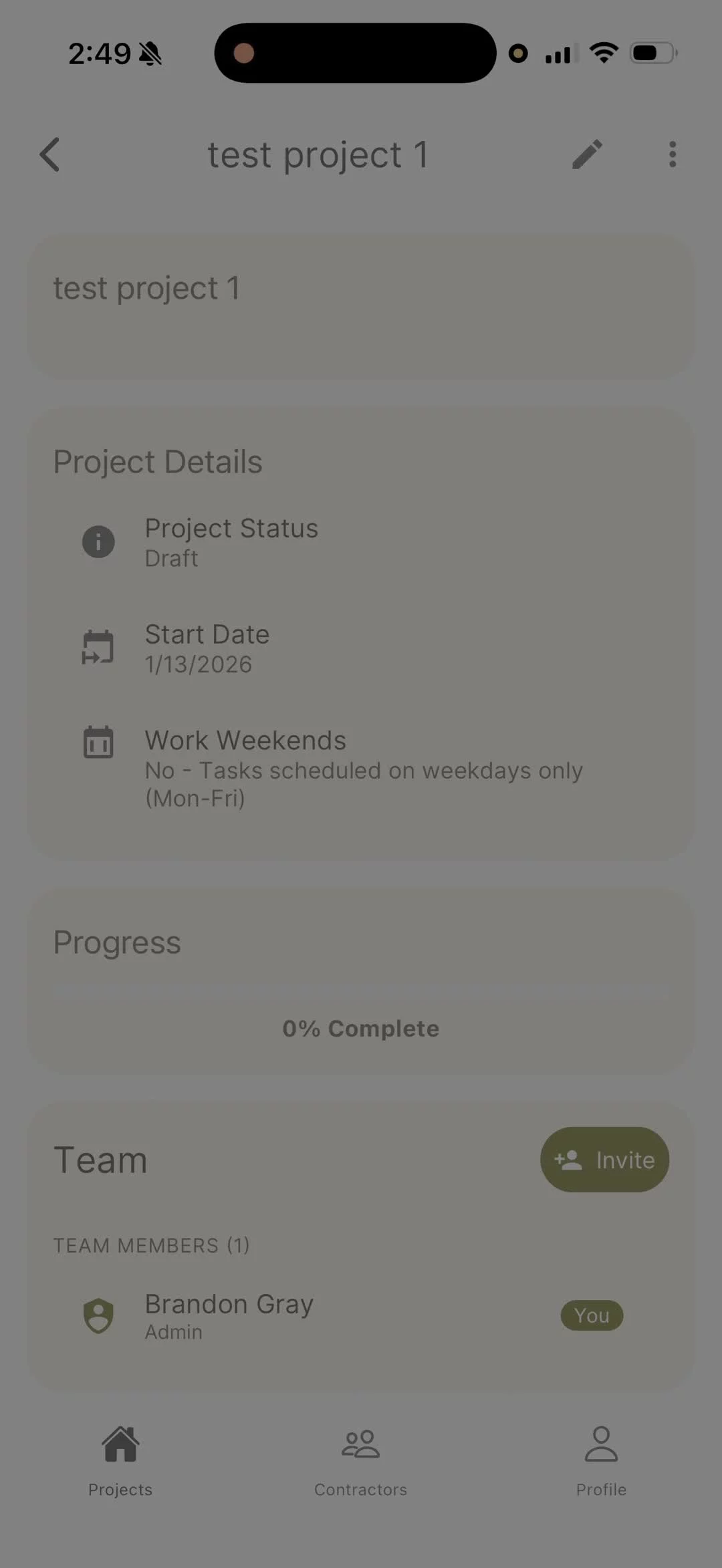Open the three-dot overflow menu
Viewport: 722px width, 1568px height.
coord(673,155)
